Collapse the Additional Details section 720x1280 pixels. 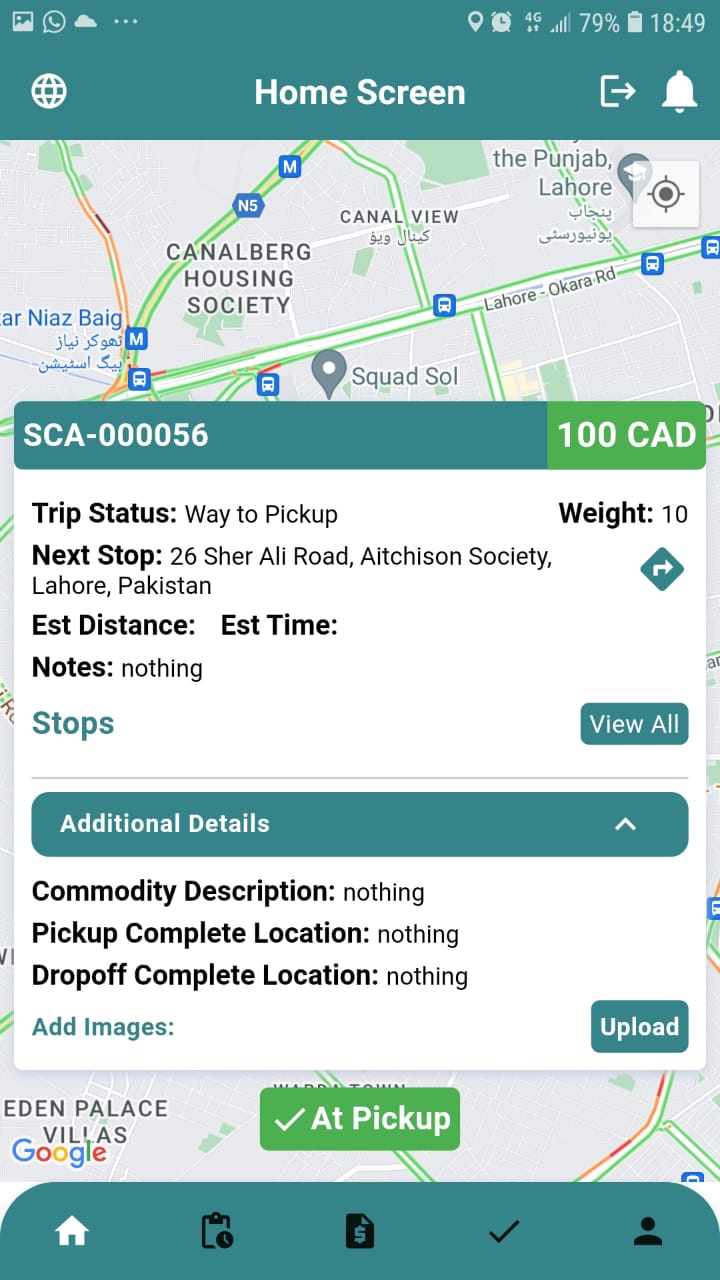tap(625, 824)
